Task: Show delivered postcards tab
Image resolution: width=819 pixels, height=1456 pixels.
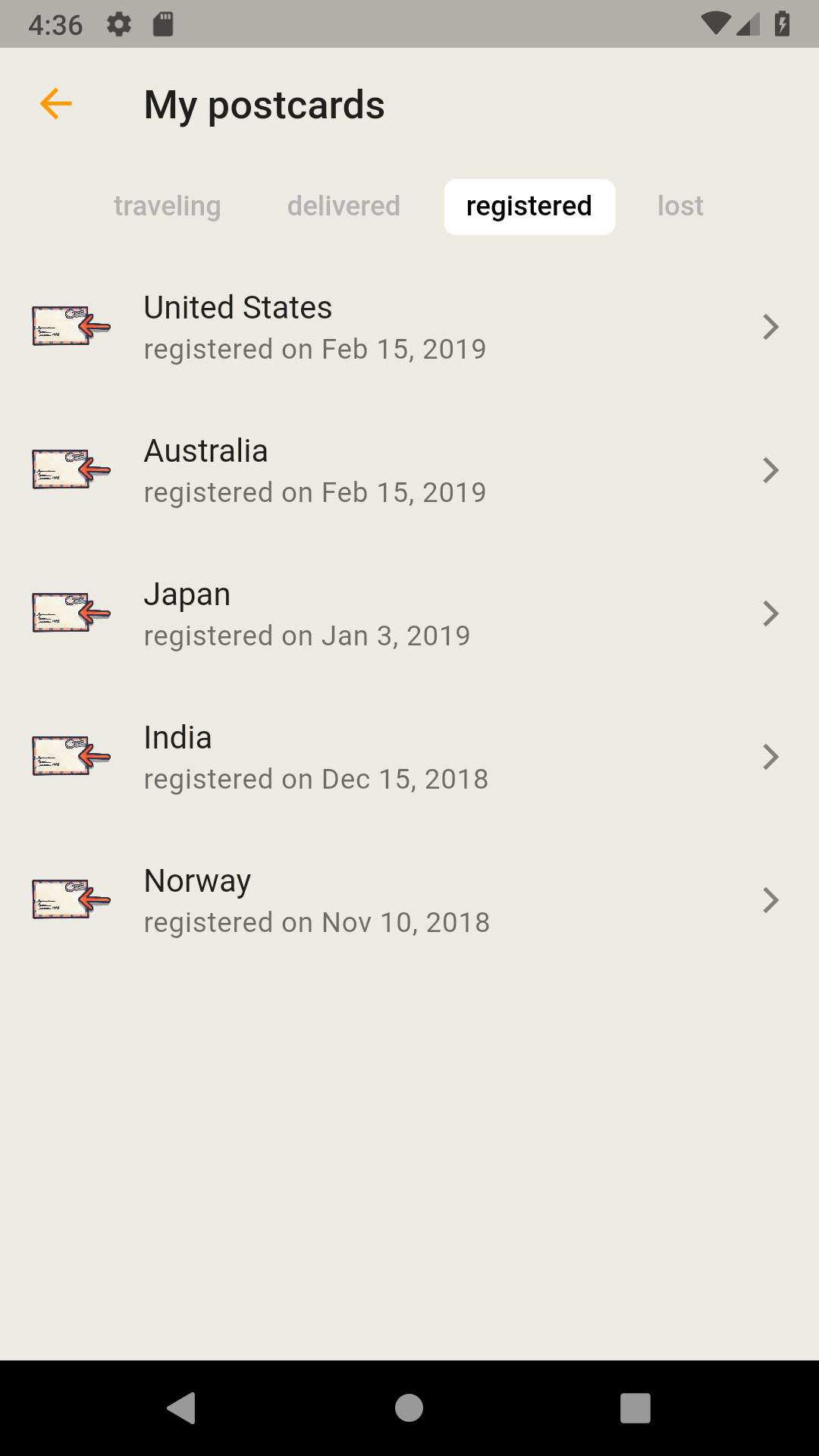Action: tap(344, 206)
